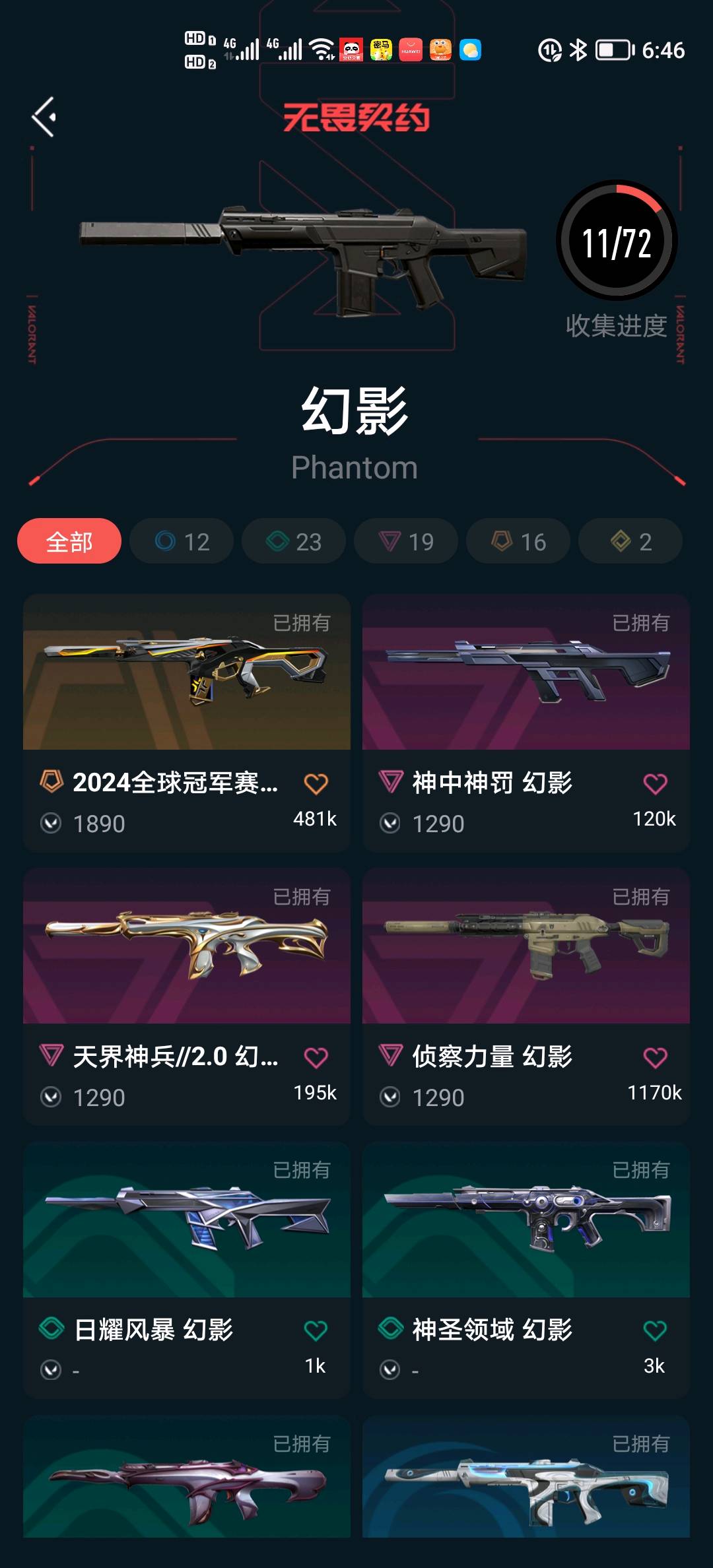Open the 神圣领域 幻影 skin card
Image resolution: width=713 pixels, height=1568 pixels.
coord(526,1221)
